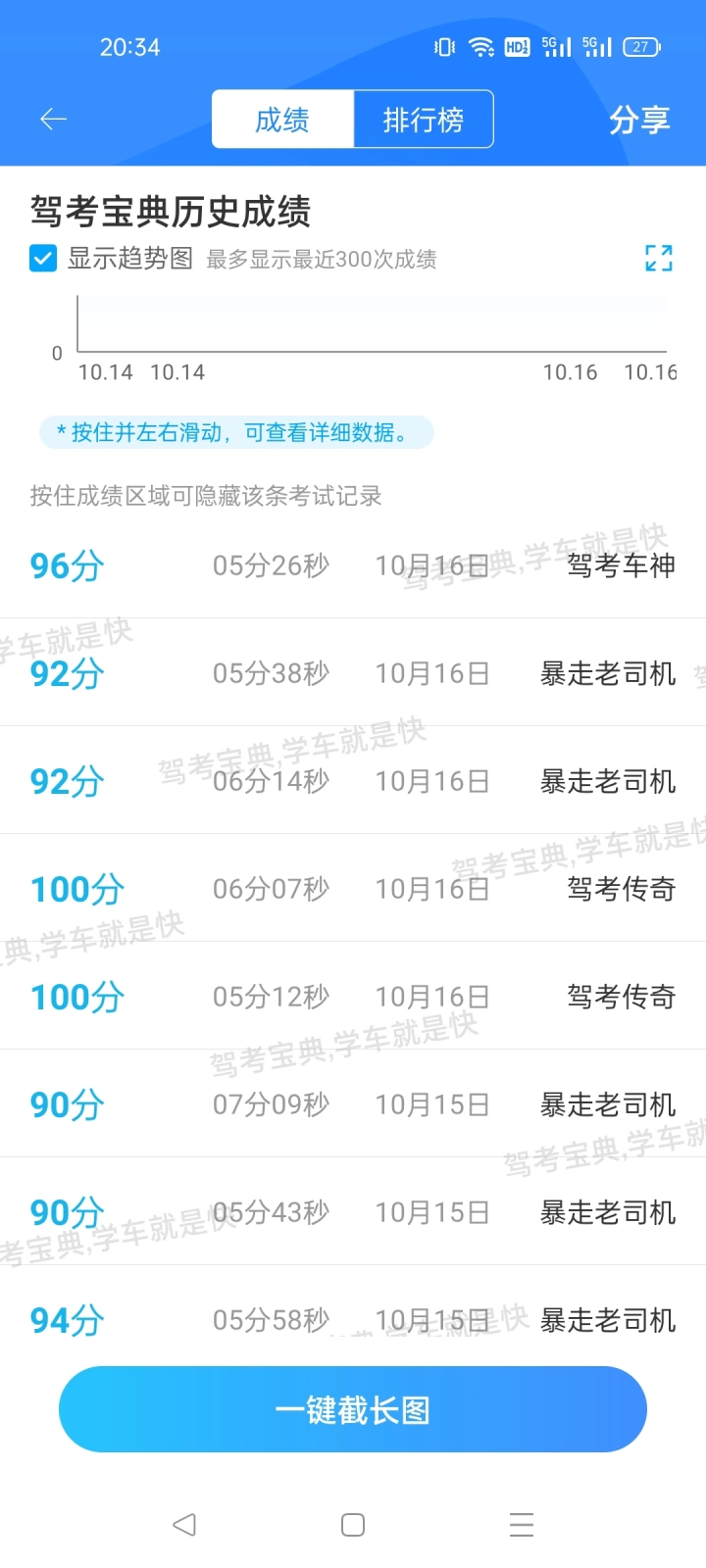Go back with the top-left arrow
This screenshot has width=706, height=1568.
pos(53,120)
